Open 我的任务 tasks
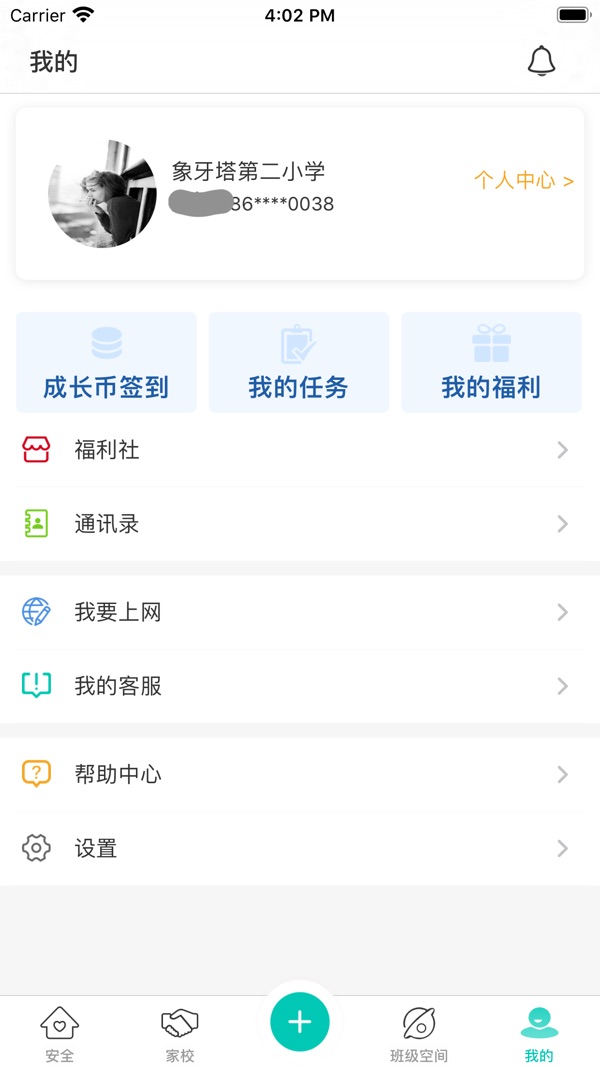 click(x=298, y=362)
